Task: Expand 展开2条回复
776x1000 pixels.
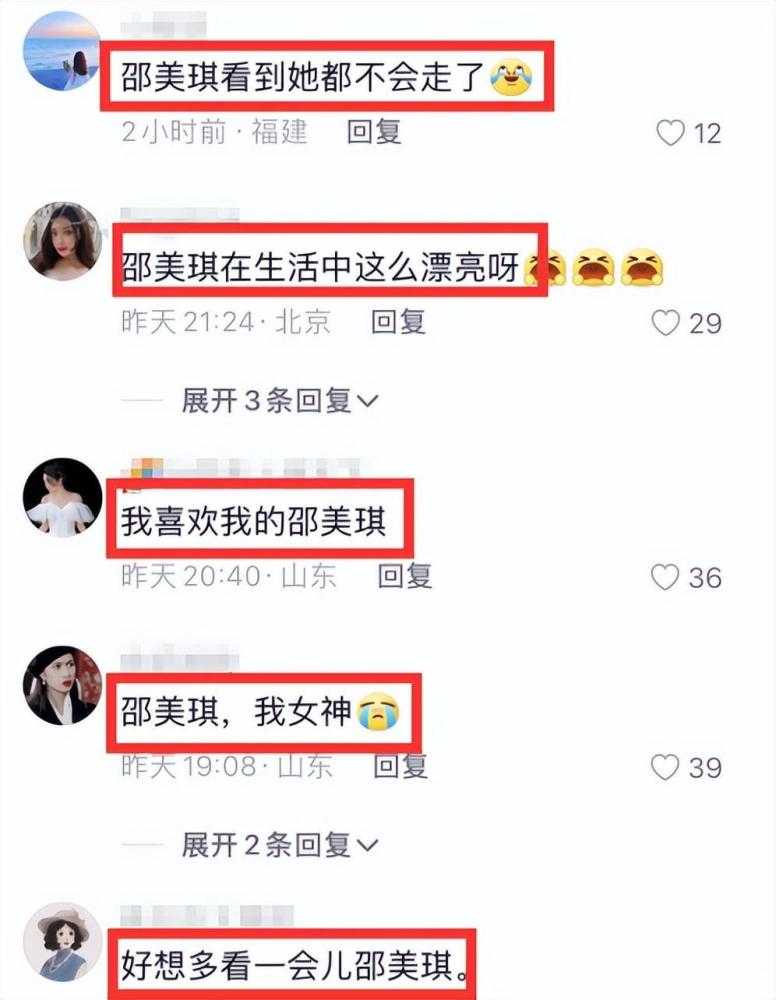Action: click(279, 844)
